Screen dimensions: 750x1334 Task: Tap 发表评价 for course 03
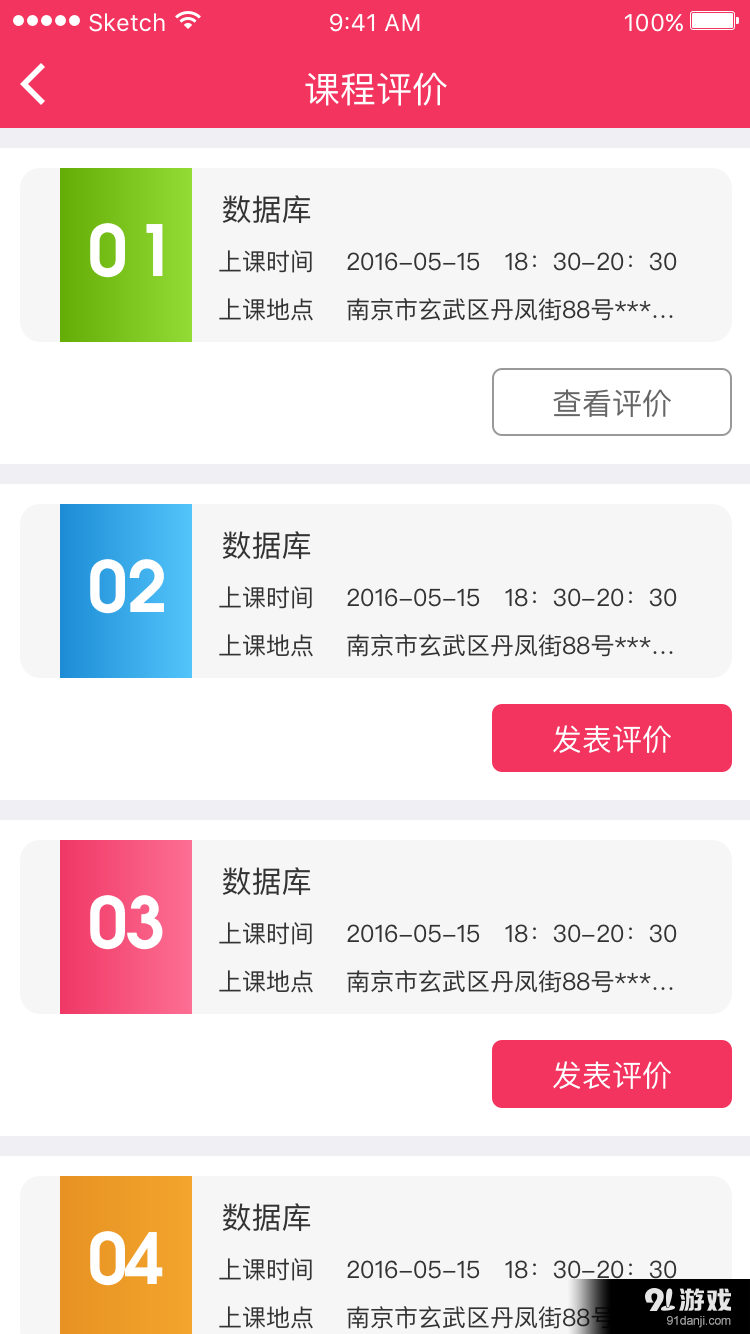click(x=611, y=1073)
